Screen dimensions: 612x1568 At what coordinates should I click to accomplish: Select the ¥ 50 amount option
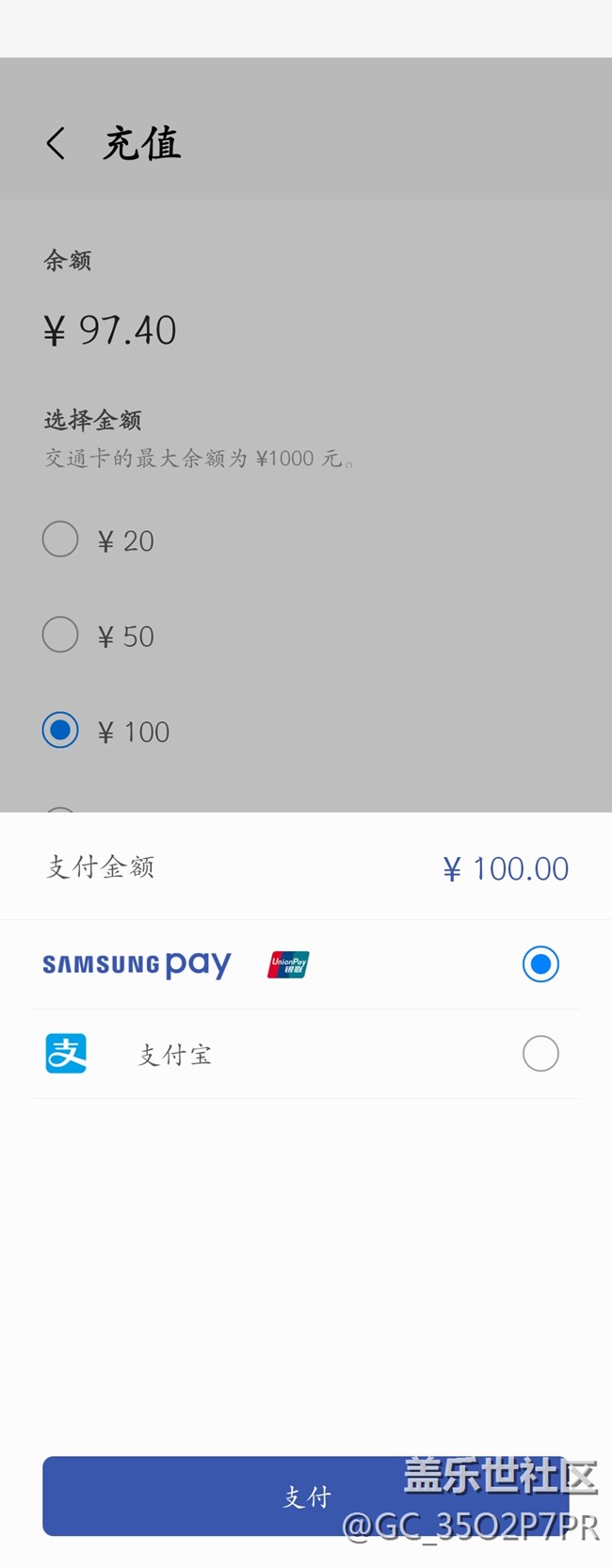point(60,635)
